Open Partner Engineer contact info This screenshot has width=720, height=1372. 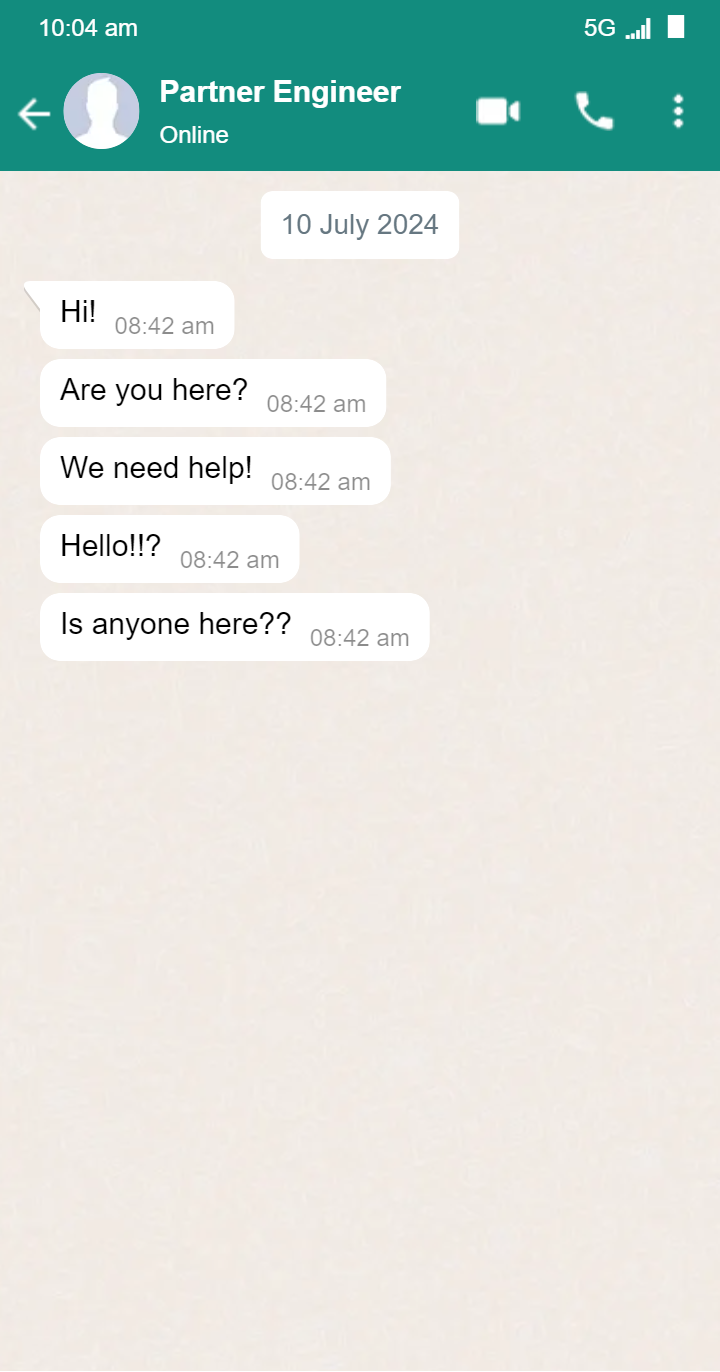coord(280,92)
